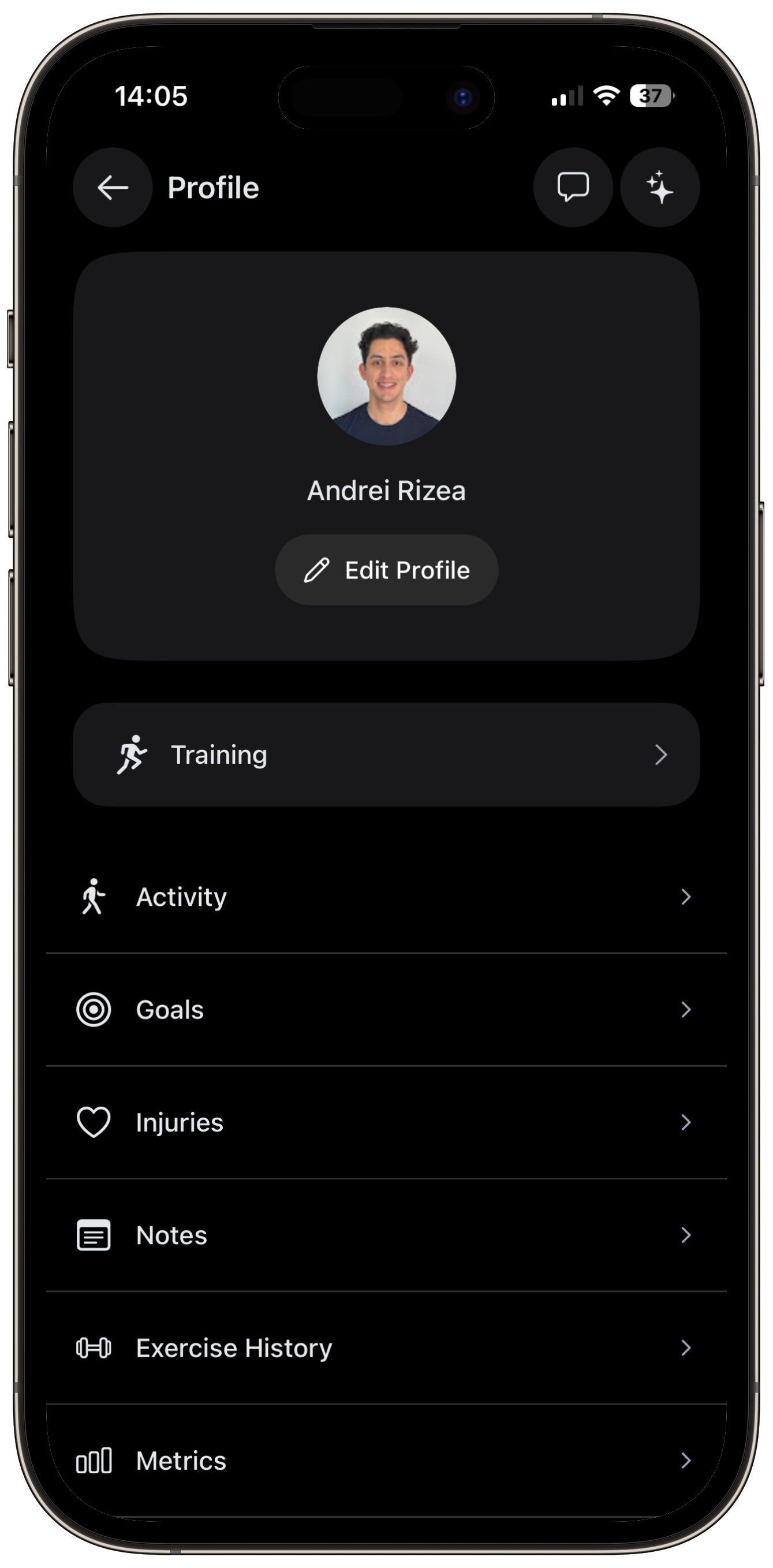773x1568 pixels.
Task: Go back using the arrow button
Action: (x=113, y=188)
